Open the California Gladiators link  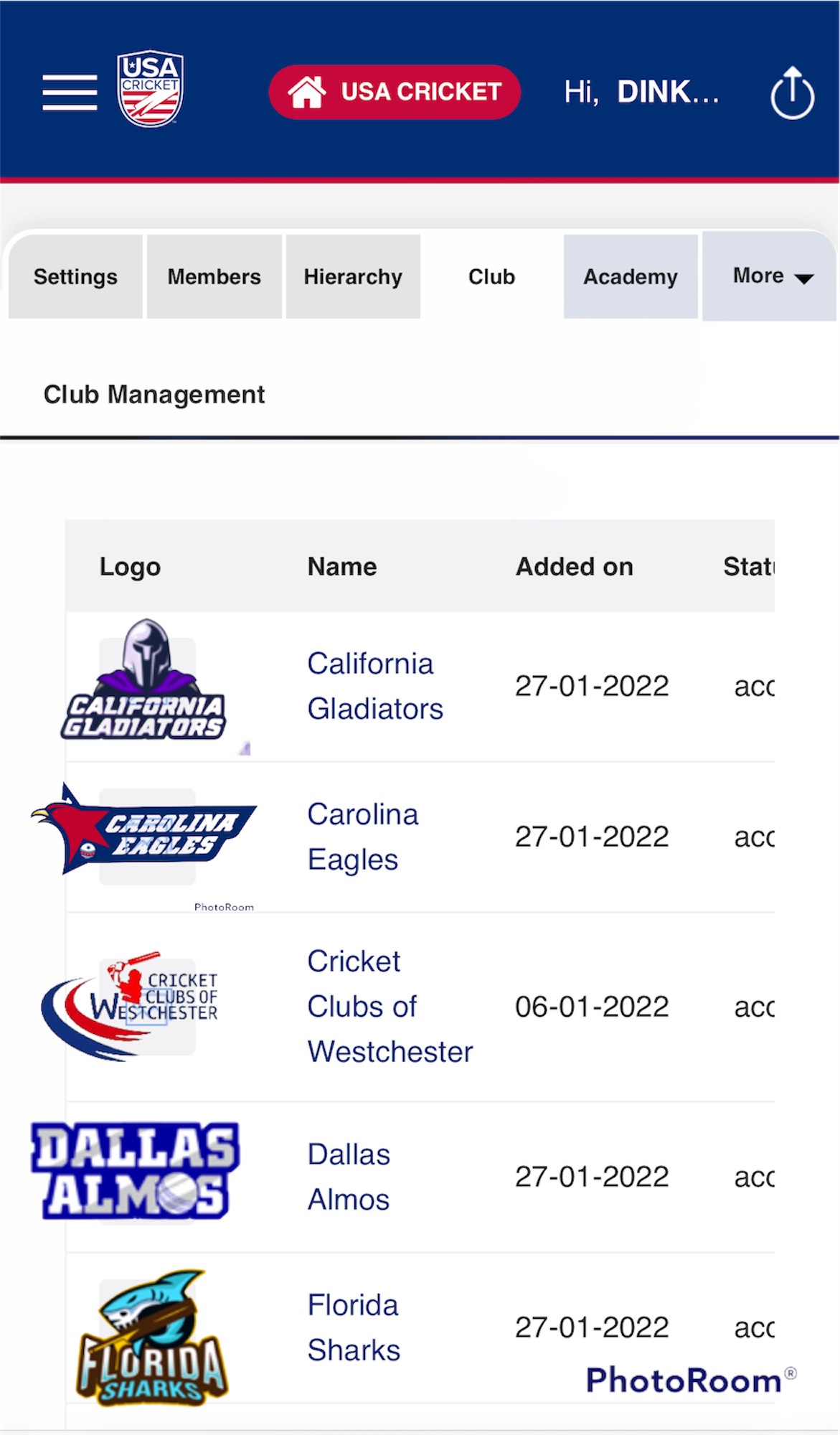[375, 686]
